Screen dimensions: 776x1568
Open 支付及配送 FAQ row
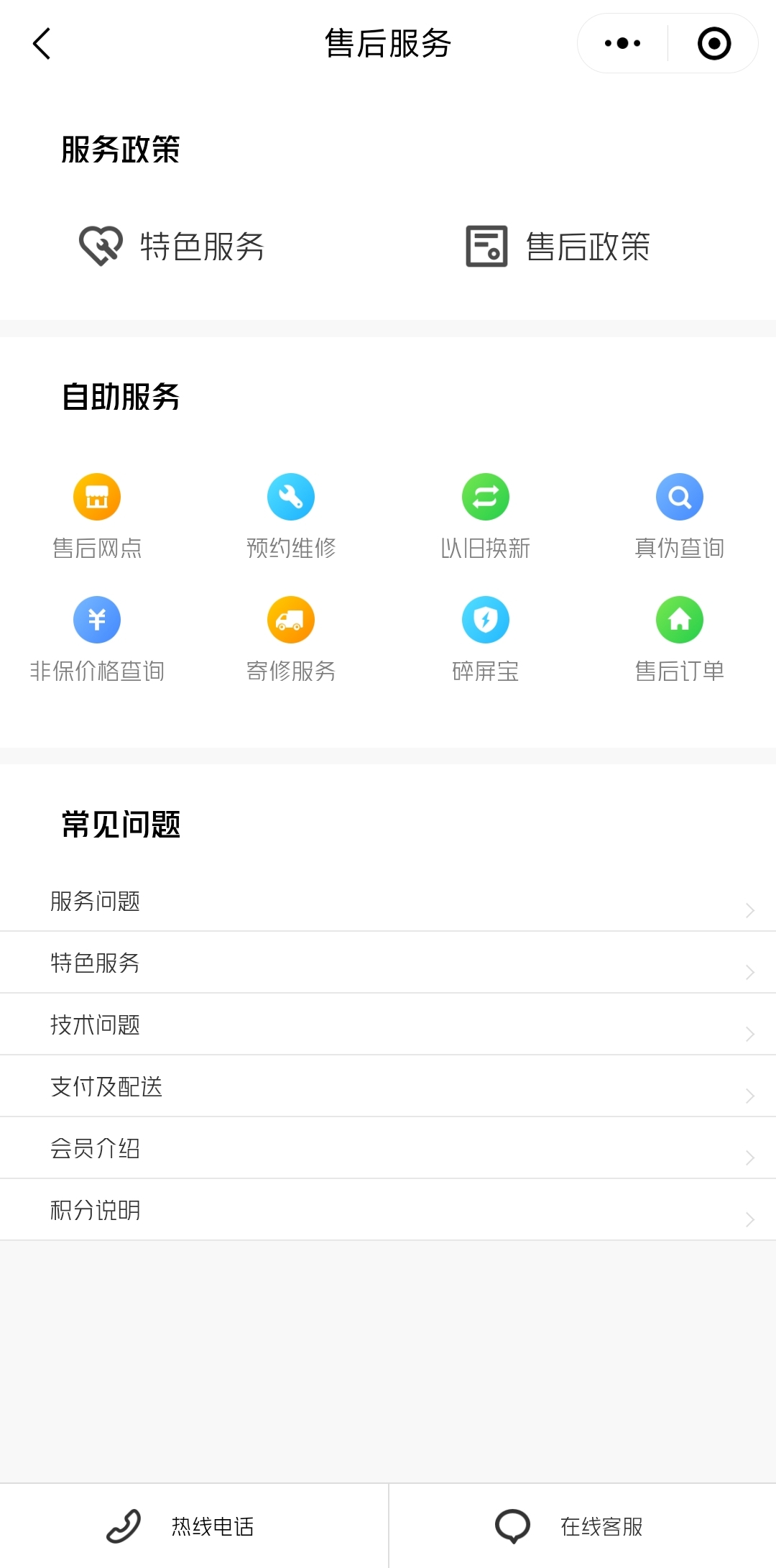click(388, 1087)
